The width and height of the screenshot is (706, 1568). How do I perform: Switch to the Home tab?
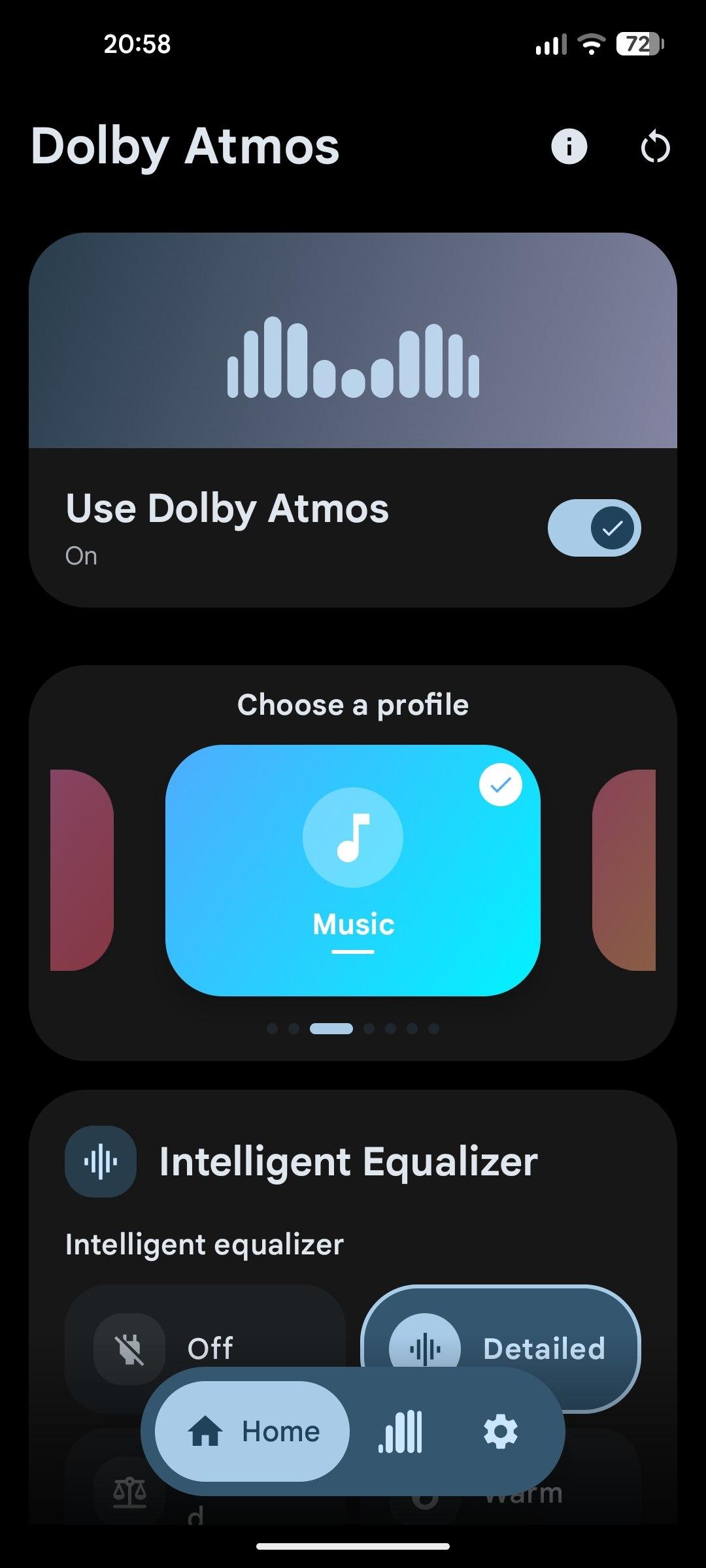[x=252, y=1432]
